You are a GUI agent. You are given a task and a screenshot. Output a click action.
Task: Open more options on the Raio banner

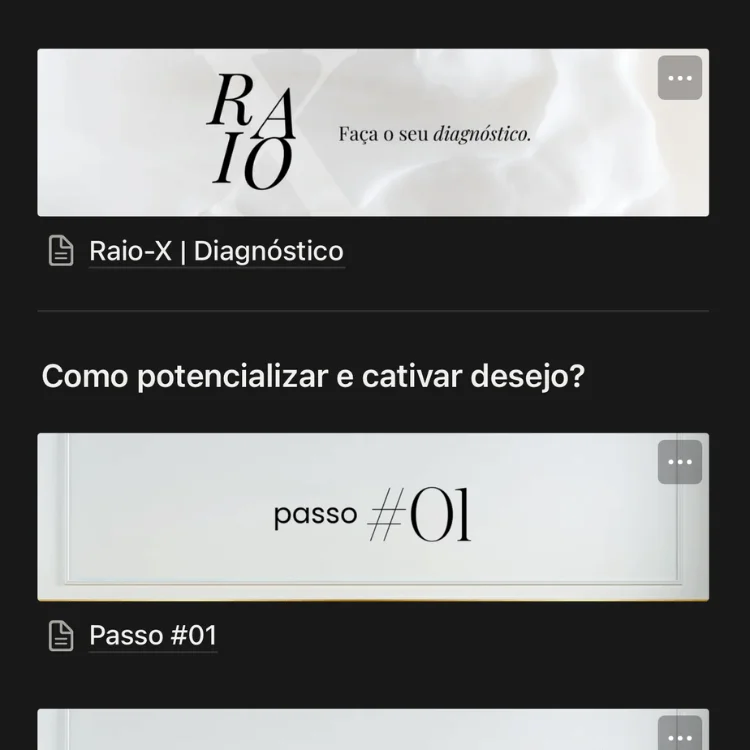pyautogui.click(x=680, y=78)
